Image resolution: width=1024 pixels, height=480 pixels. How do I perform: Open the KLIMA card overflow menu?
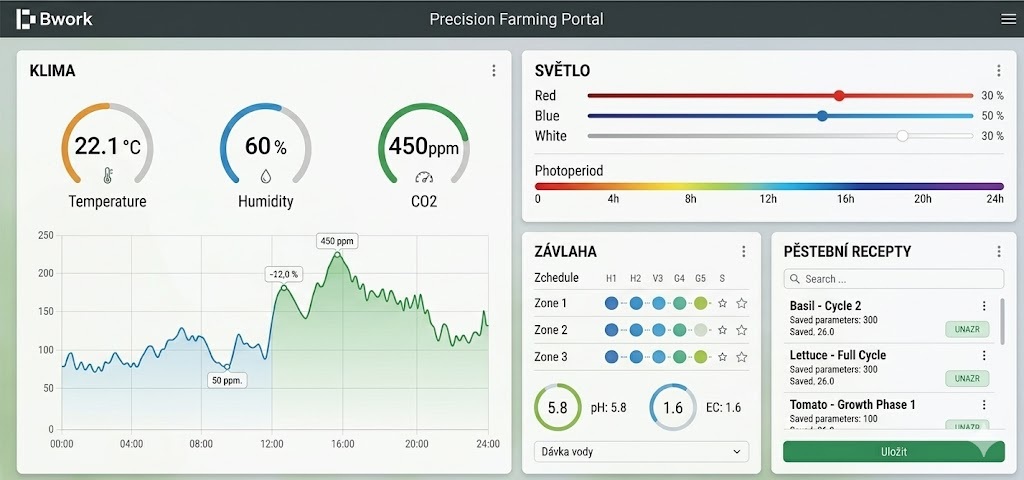pos(494,71)
